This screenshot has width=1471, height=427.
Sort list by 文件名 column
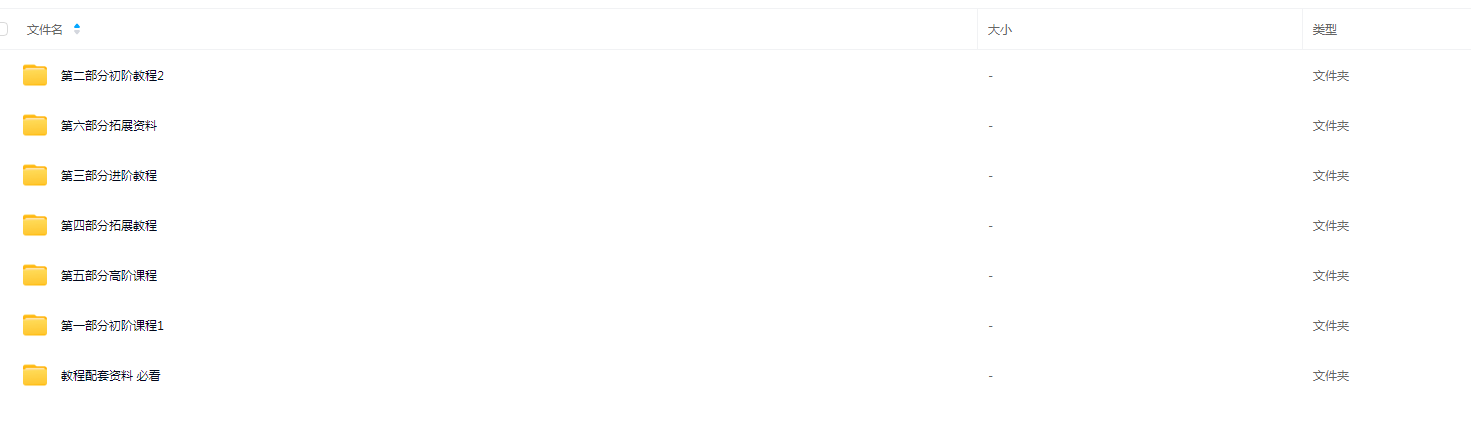[x=46, y=30]
